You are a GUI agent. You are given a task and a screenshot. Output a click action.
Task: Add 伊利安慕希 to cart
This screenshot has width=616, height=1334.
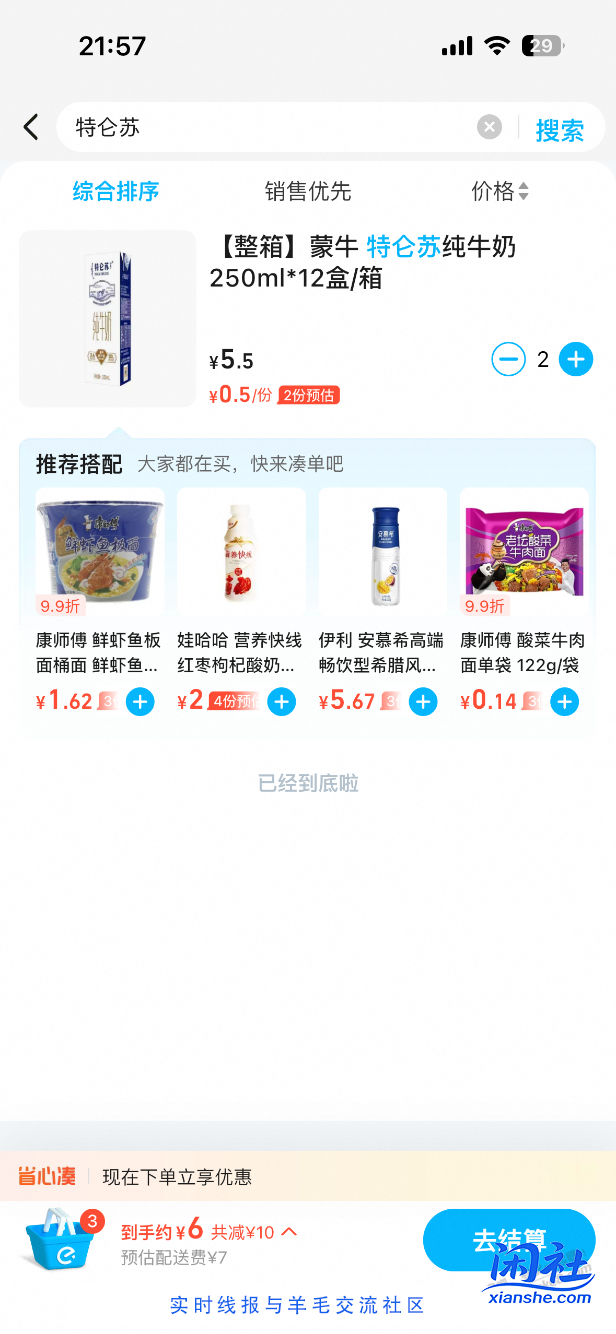[424, 702]
